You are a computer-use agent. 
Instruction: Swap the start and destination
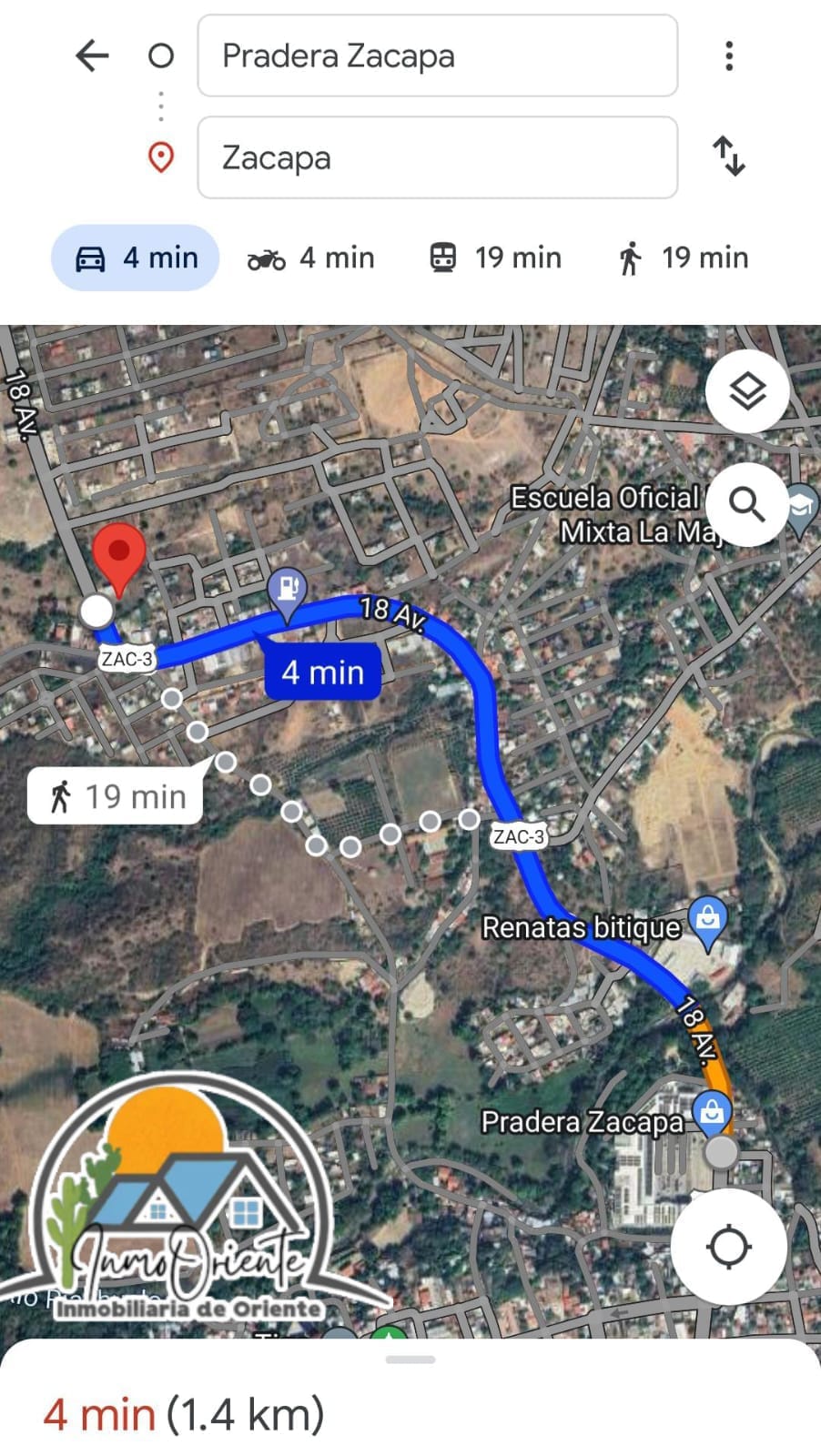(x=728, y=157)
